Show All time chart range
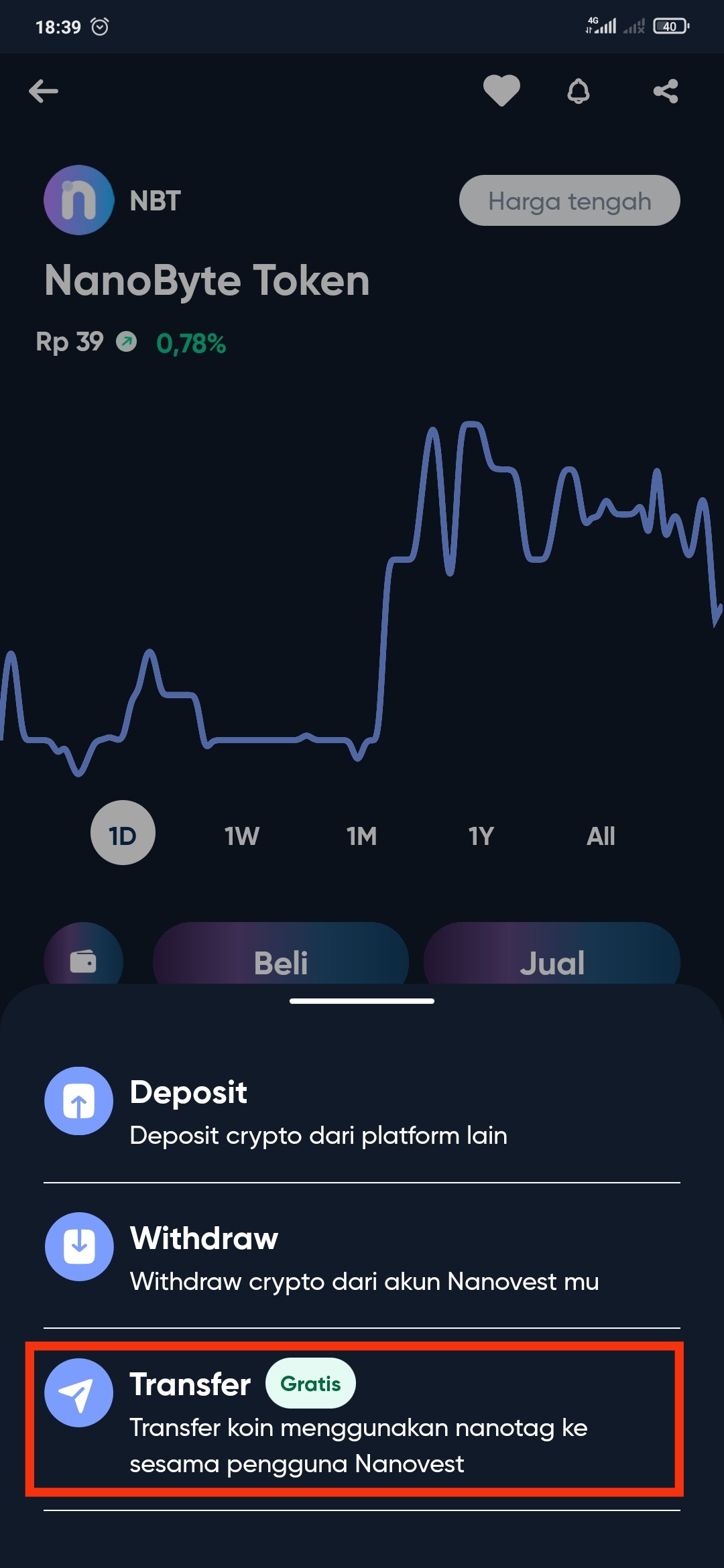 click(601, 836)
